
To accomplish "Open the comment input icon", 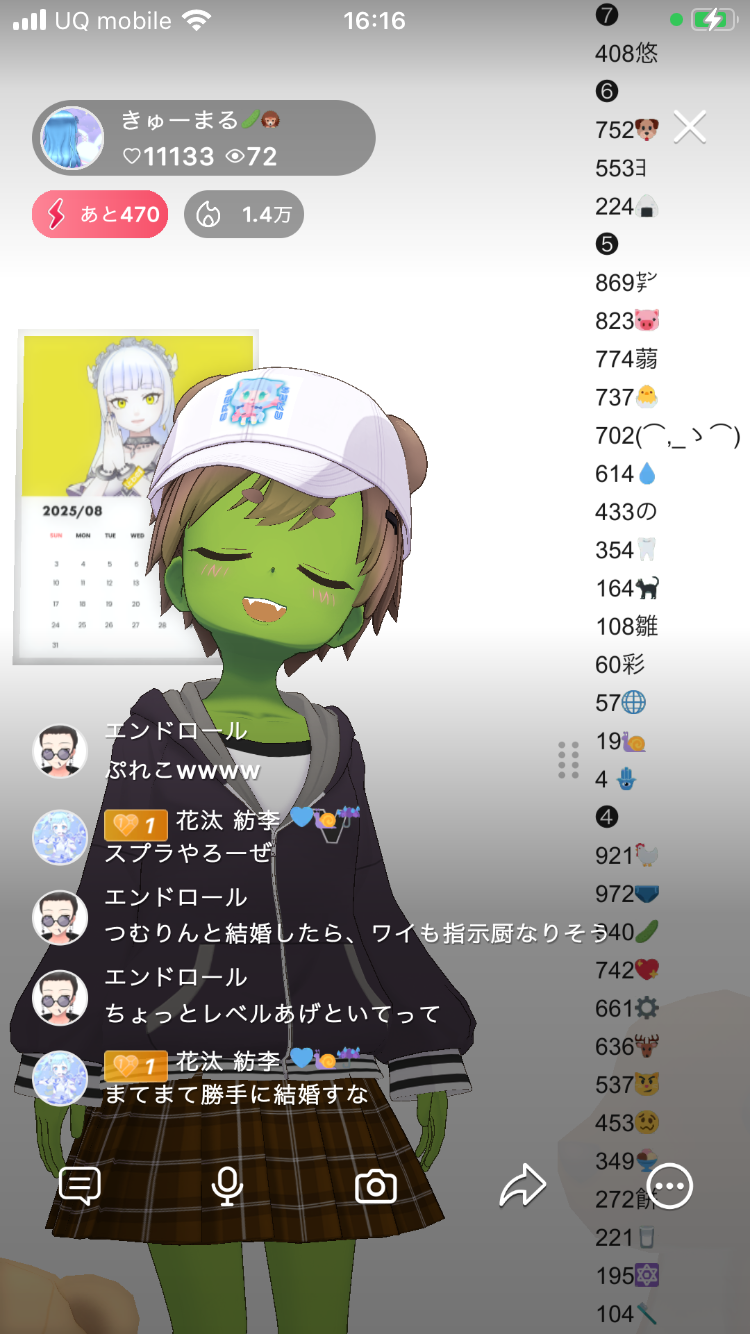I will tap(80, 1187).
